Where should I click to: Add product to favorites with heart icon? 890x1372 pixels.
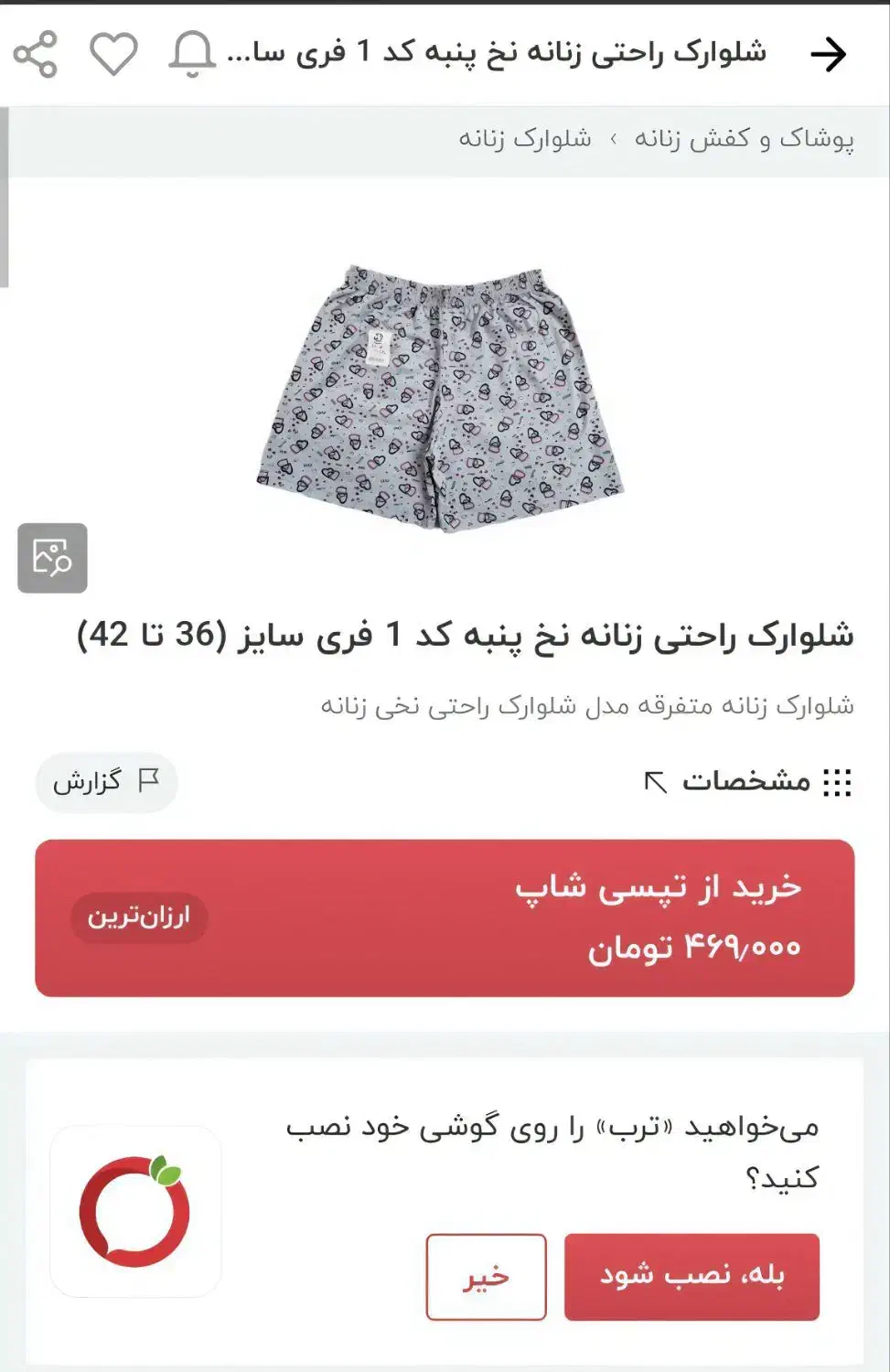tap(112, 52)
